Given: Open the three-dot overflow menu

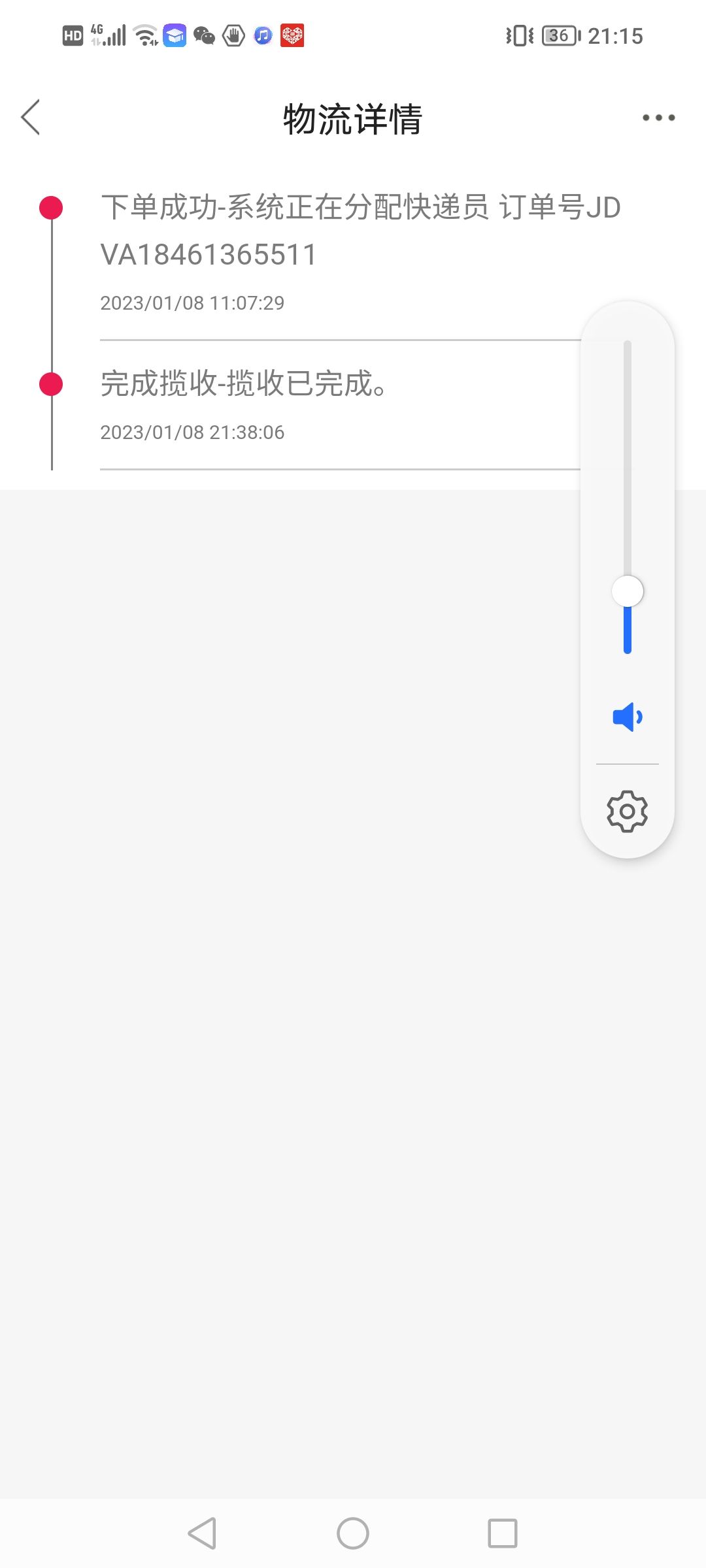Looking at the screenshot, I should tap(658, 118).
